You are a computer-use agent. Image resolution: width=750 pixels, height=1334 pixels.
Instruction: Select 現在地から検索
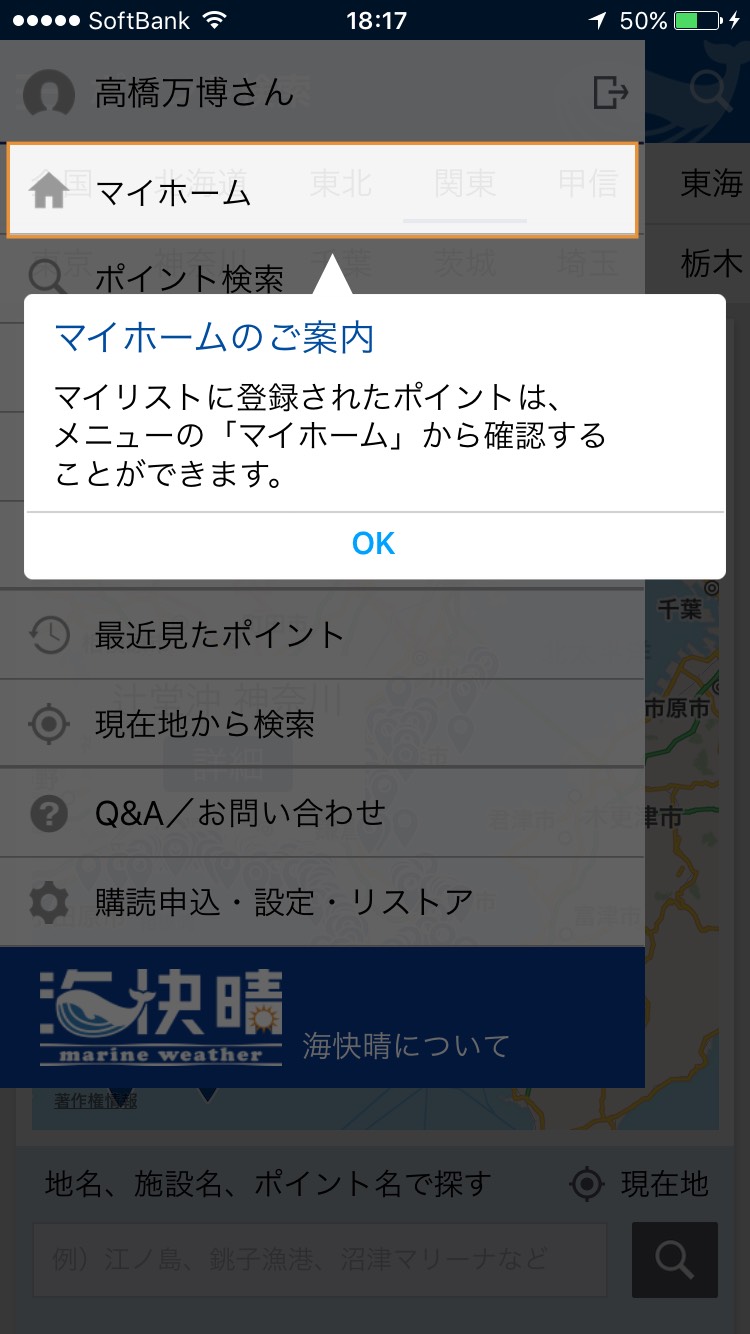click(322, 724)
